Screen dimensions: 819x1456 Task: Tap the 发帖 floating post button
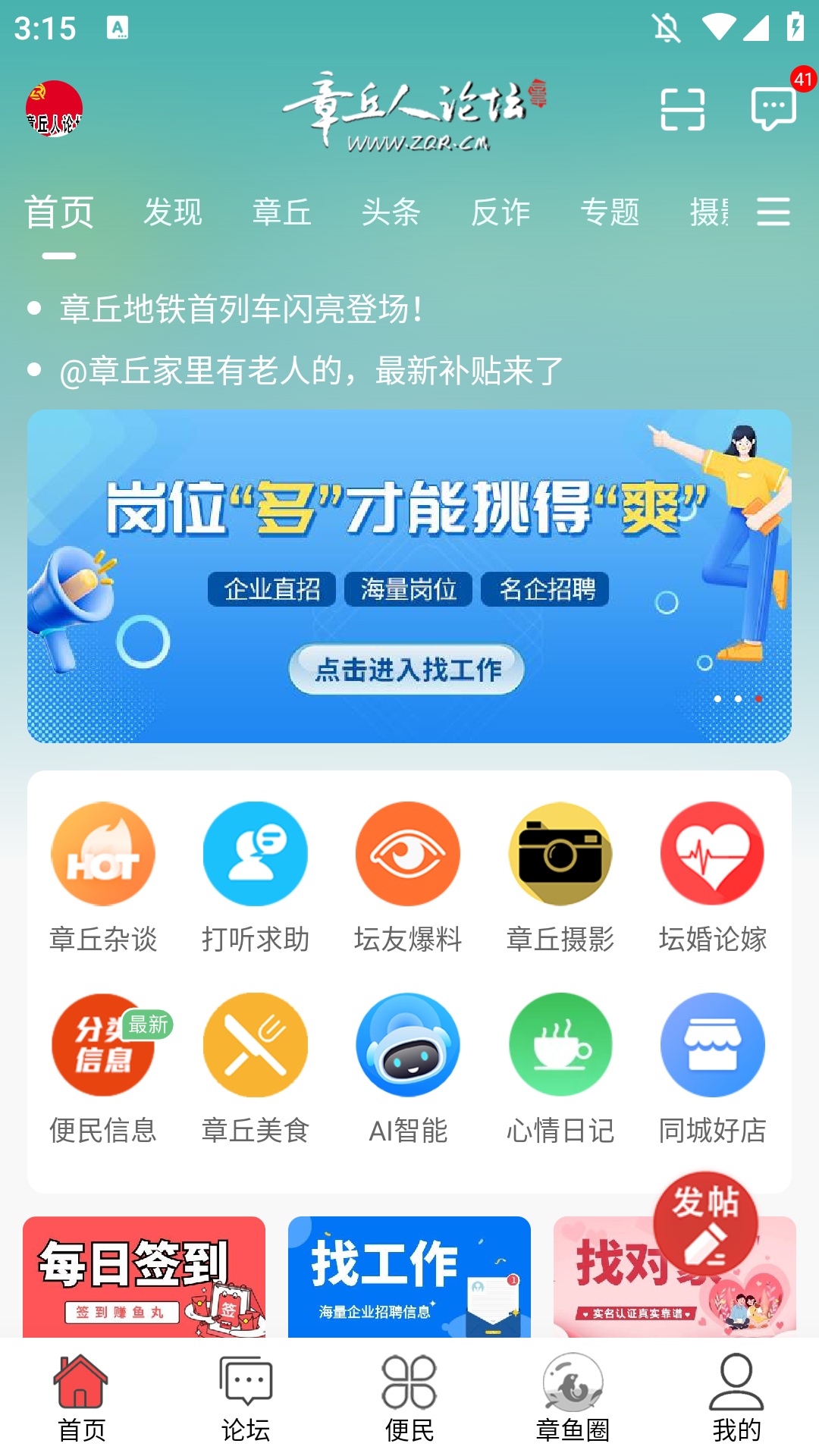click(705, 1222)
